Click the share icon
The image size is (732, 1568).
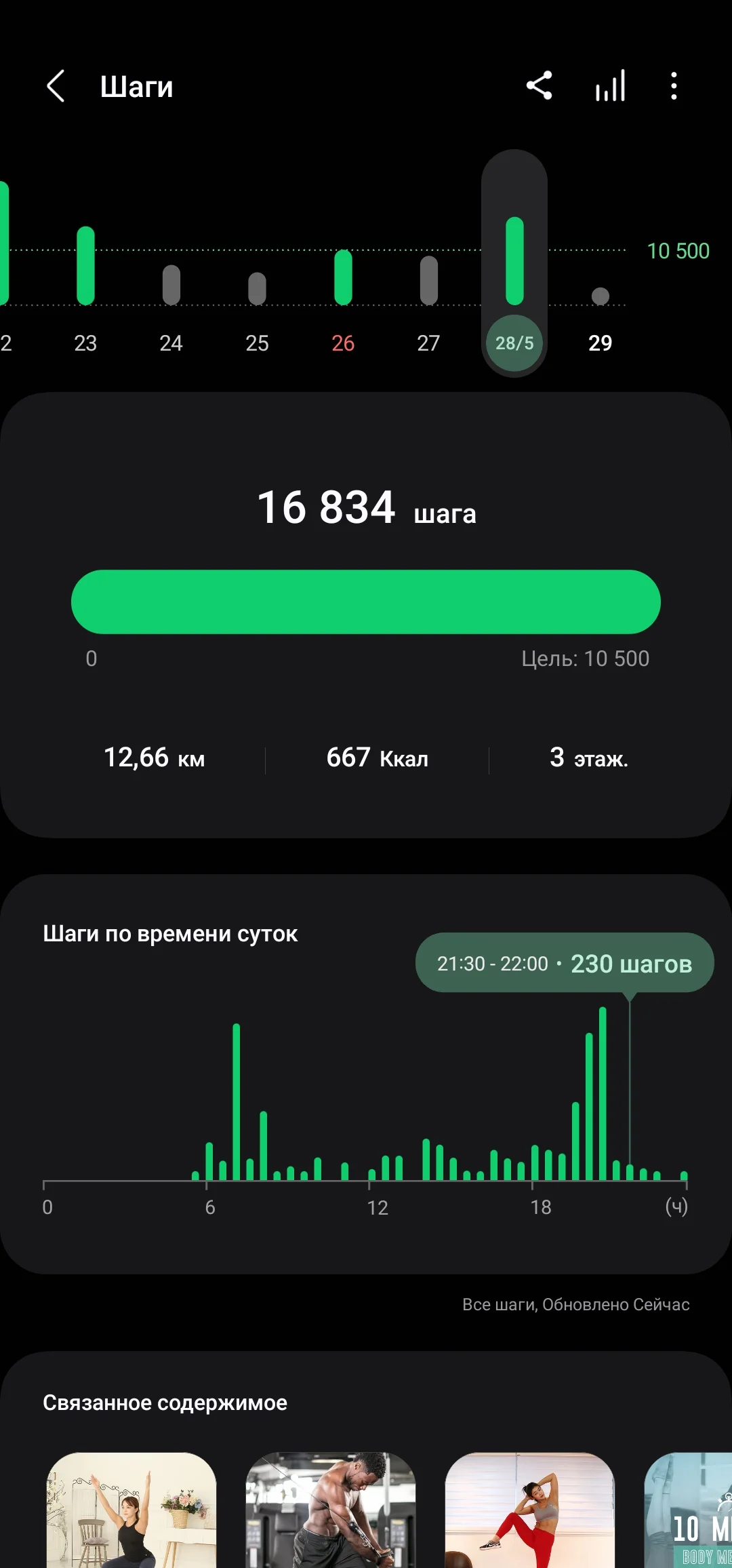[x=540, y=86]
